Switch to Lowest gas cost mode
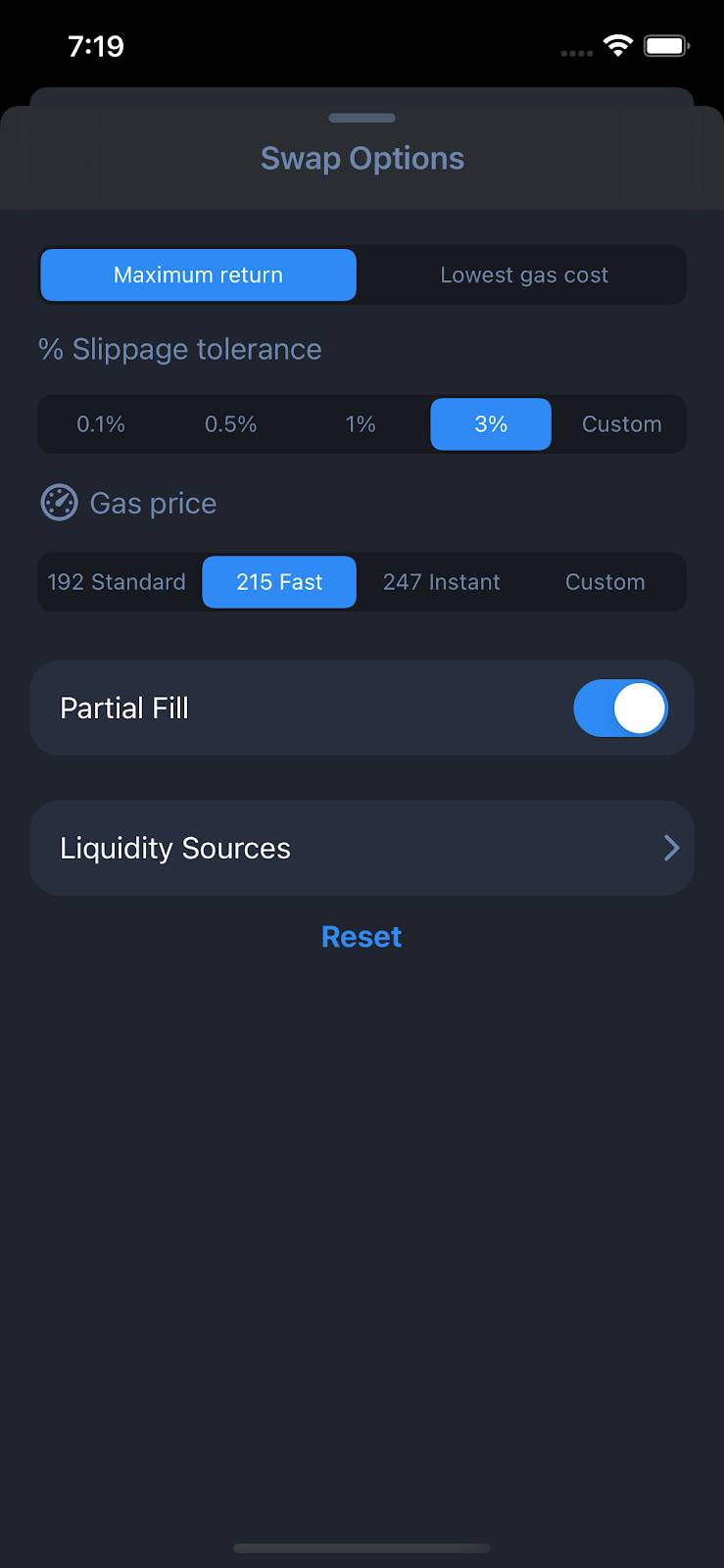 click(523, 275)
